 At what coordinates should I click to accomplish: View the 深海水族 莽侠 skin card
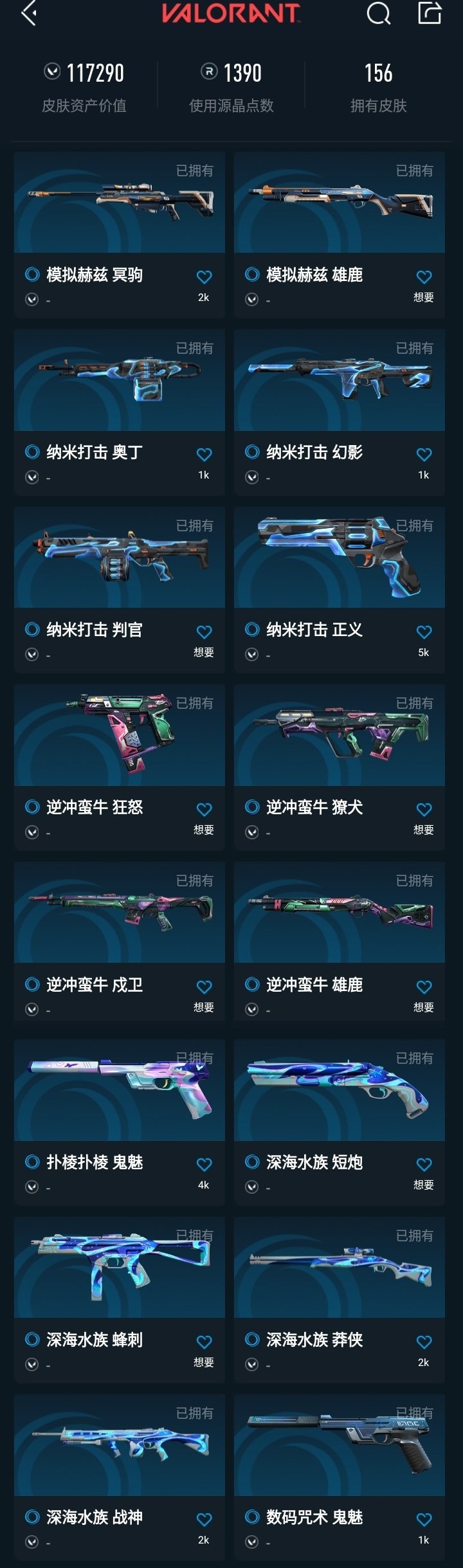(340, 1268)
